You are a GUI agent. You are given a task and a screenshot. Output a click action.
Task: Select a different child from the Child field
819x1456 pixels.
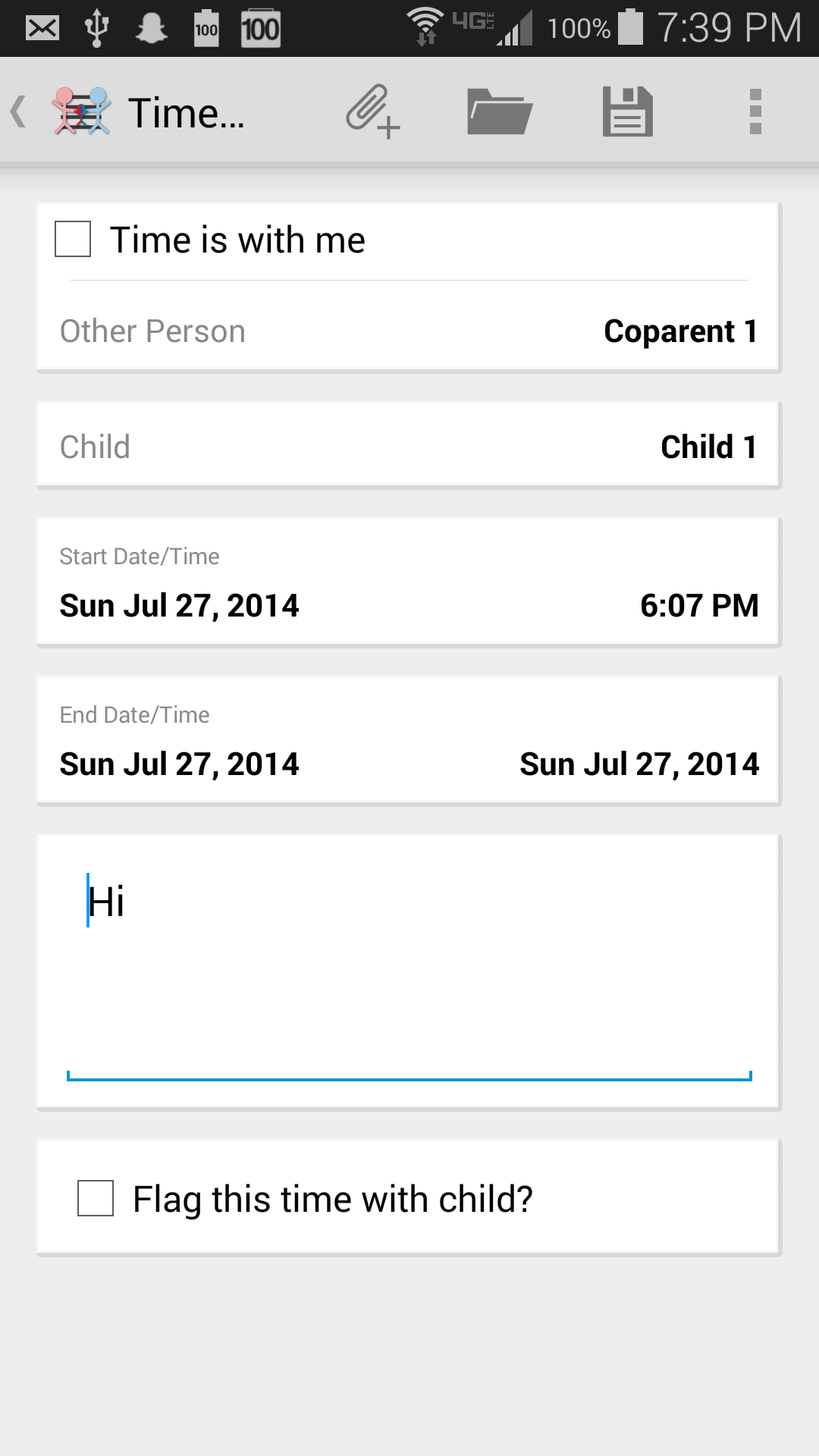pos(409,446)
